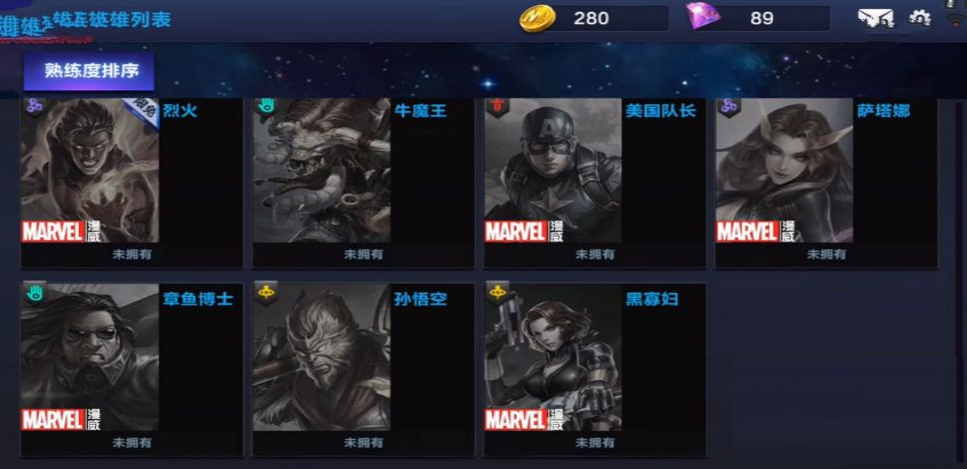Open the mail envelope icon
Image resolution: width=967 pixels, height=469 pixels.
pos(875,18)
